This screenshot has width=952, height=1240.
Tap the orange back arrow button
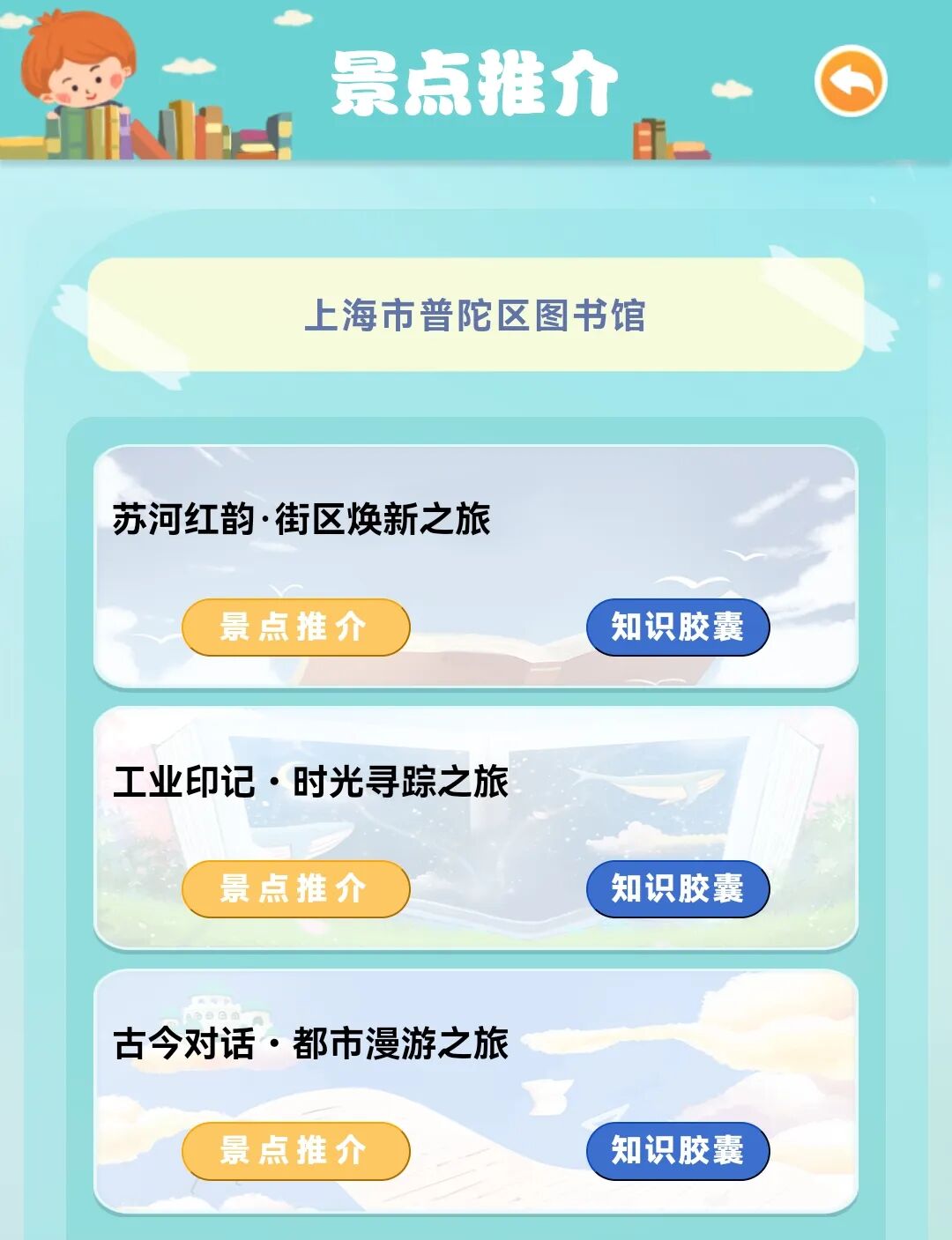850,81
